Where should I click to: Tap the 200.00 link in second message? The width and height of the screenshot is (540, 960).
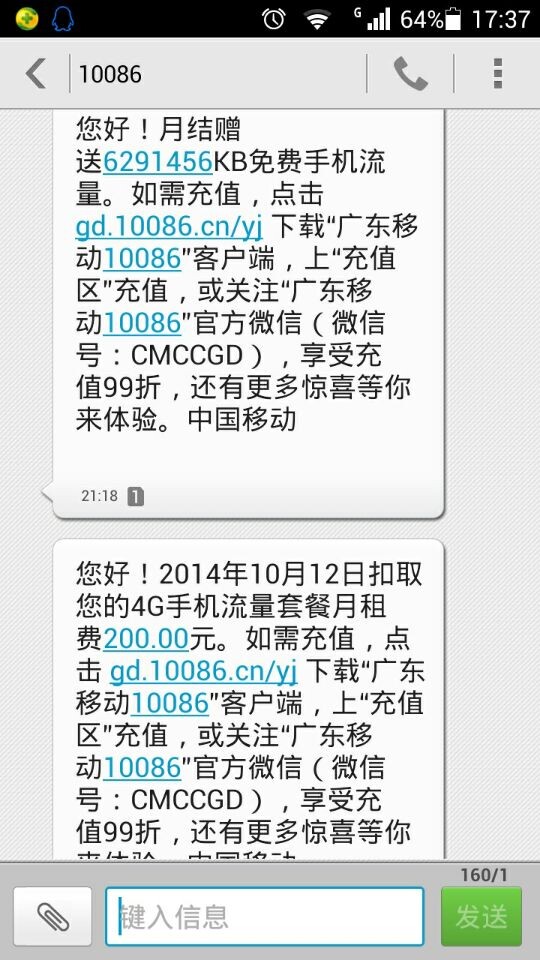(146, 639)
